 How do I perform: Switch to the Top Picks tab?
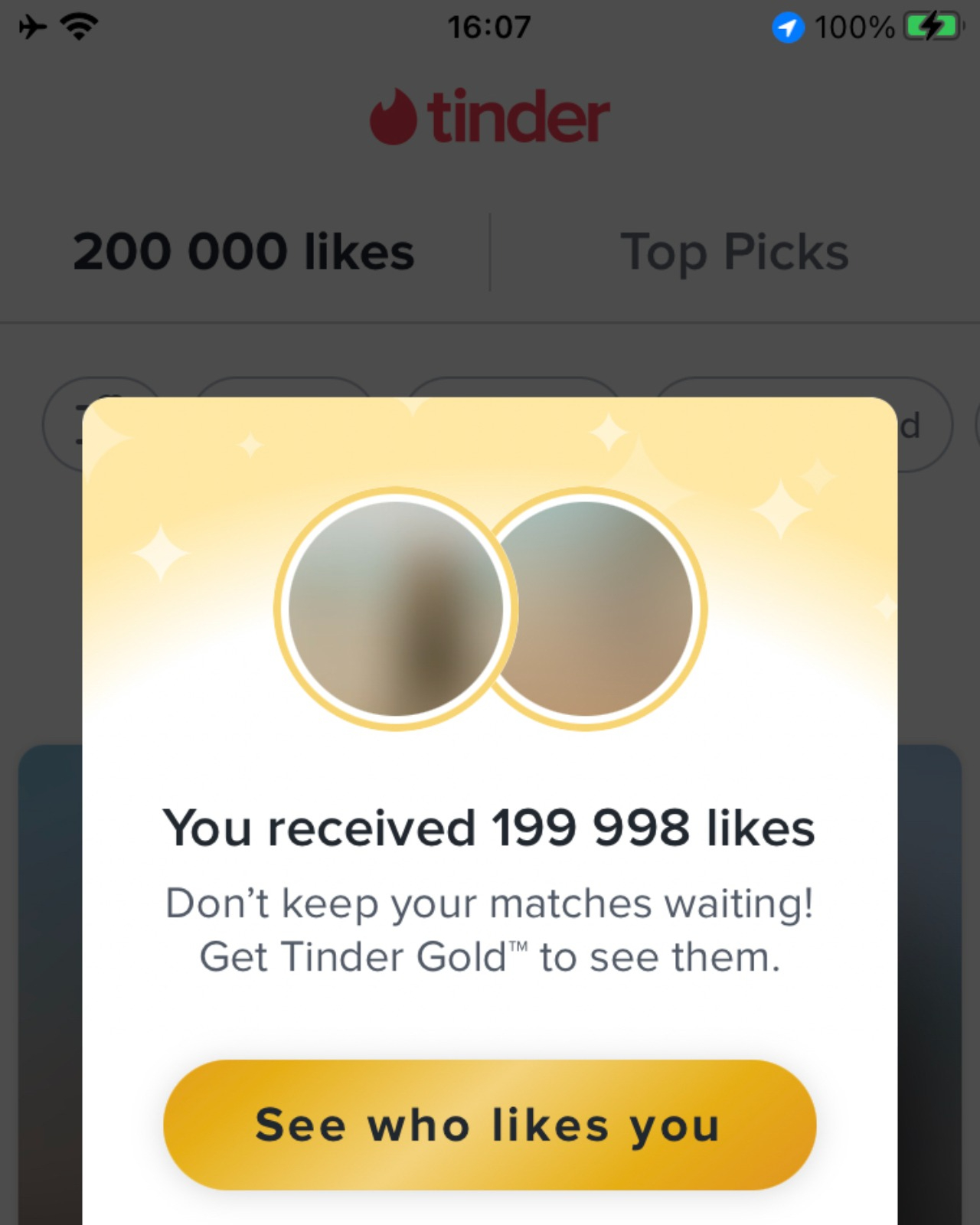734,252
